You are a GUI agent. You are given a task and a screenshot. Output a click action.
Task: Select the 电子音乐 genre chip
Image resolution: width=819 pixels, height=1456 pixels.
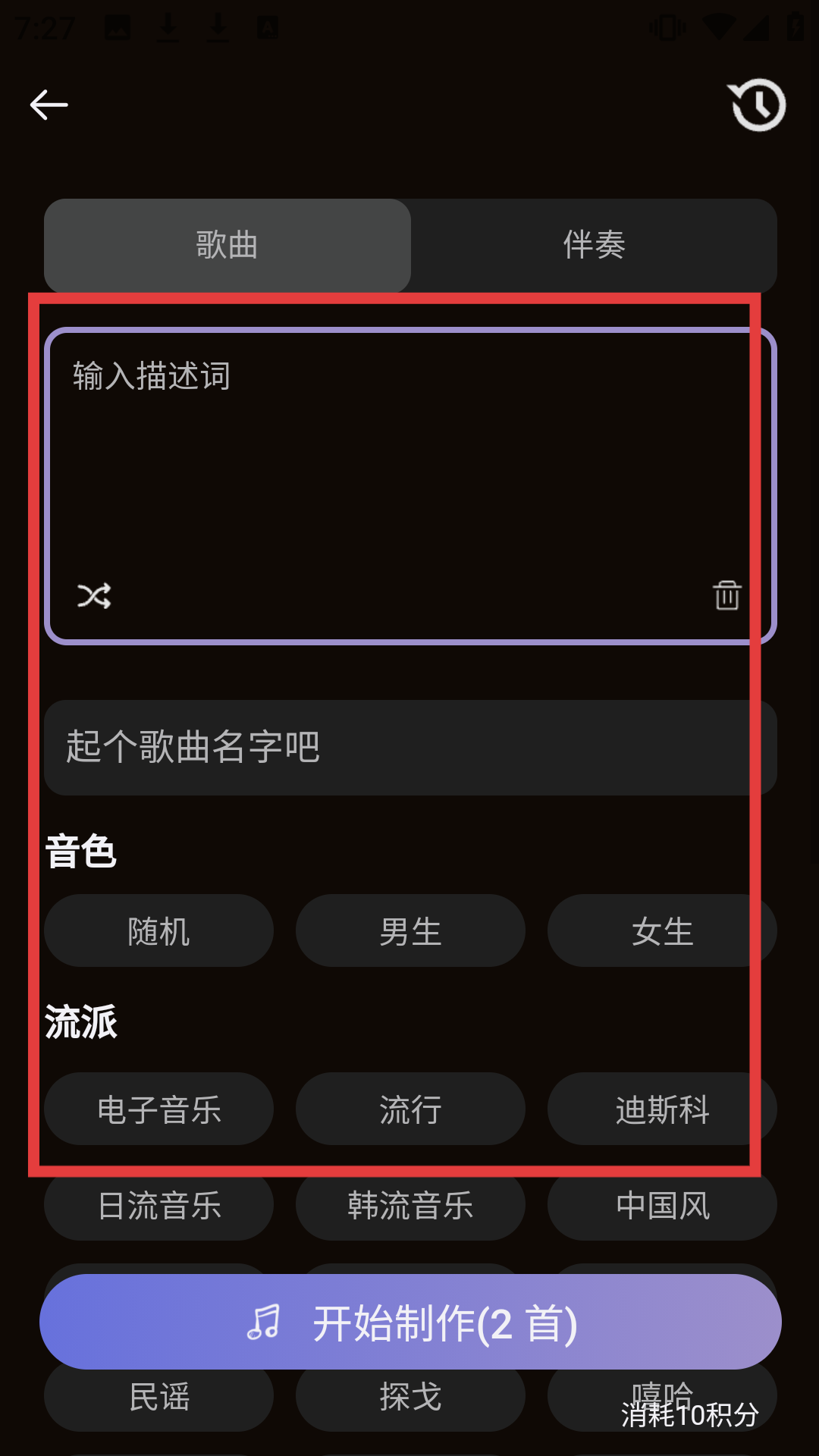[x=158, y=1109]
